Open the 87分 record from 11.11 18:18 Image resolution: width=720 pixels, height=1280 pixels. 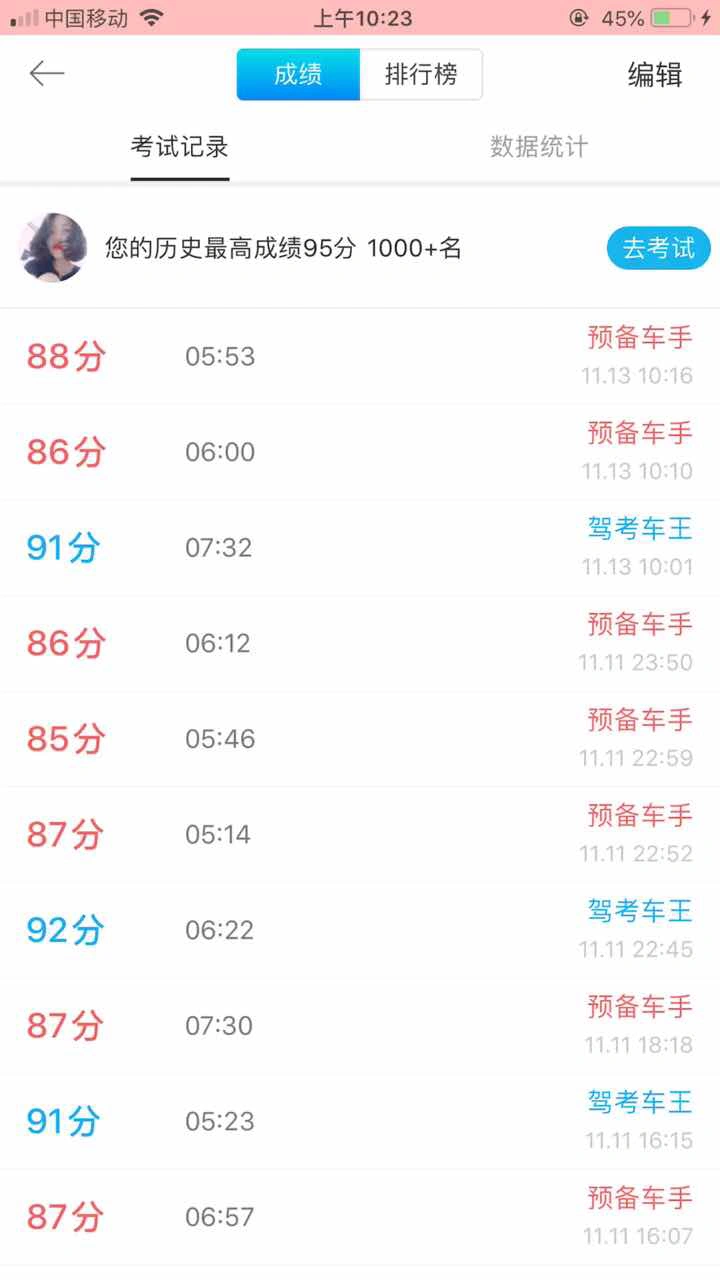pyautogui.click(x=360, y=1026)
